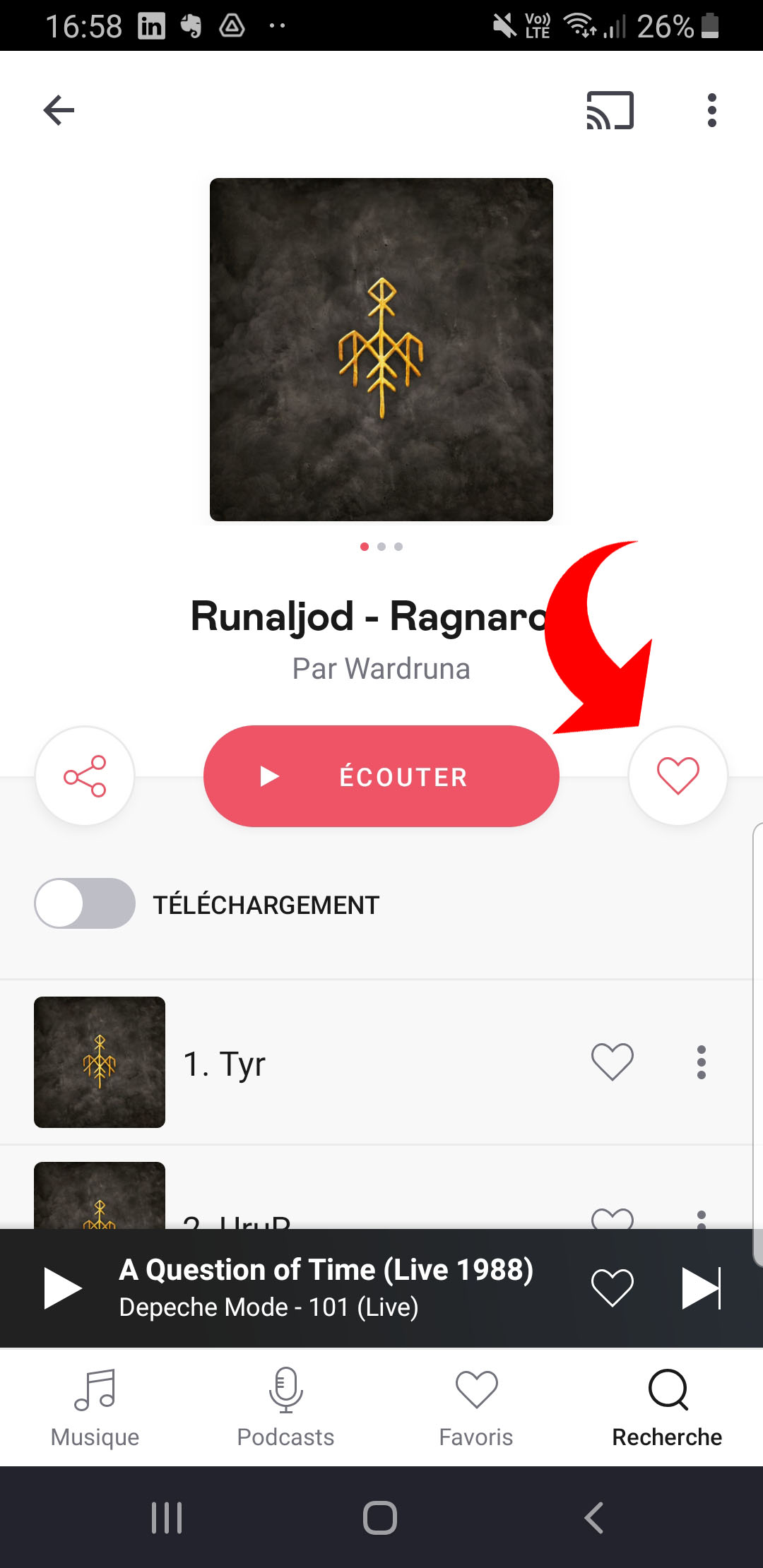Add the album to favorites with the heart
This screenshot has height=1568, width=763.
click(678, 776)
